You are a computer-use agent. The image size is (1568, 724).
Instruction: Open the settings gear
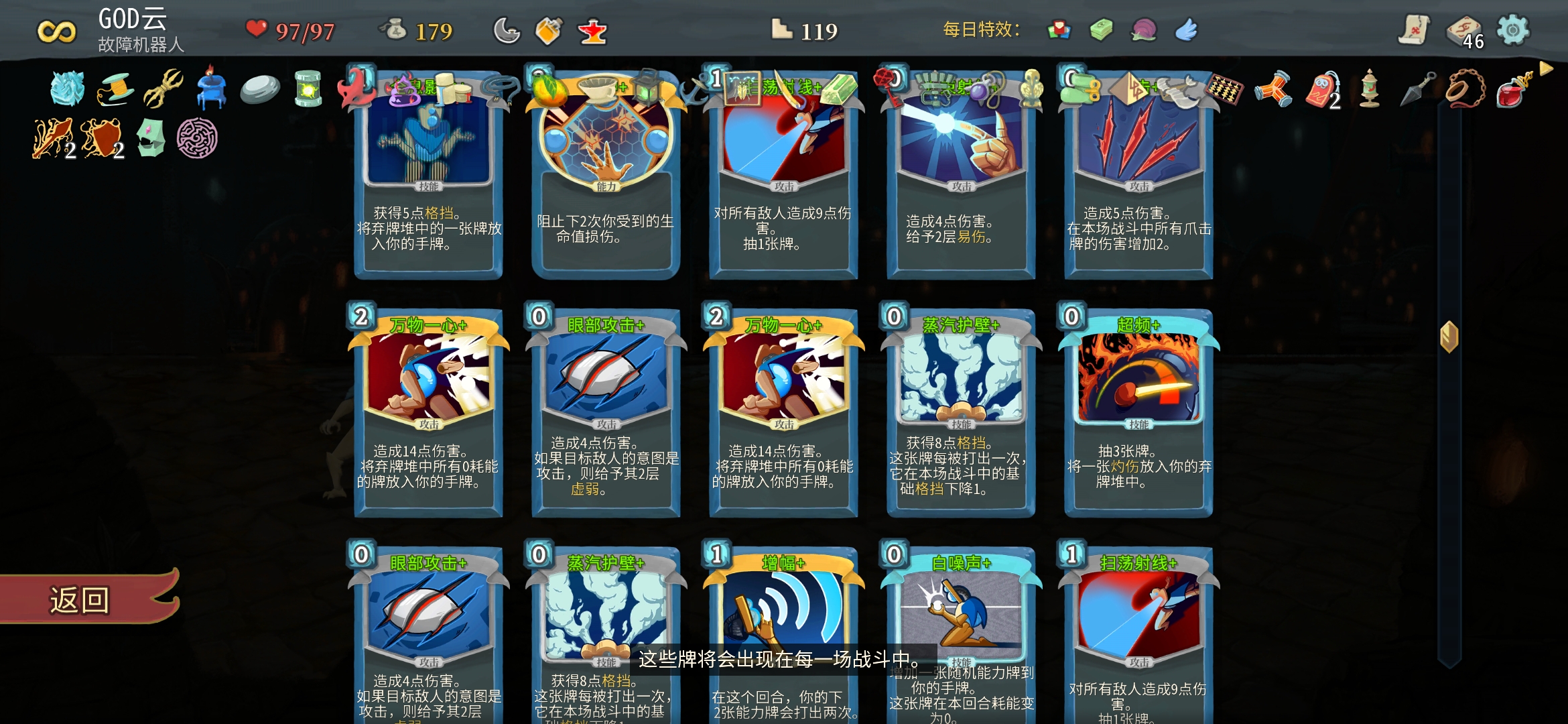click(1513, 31)
